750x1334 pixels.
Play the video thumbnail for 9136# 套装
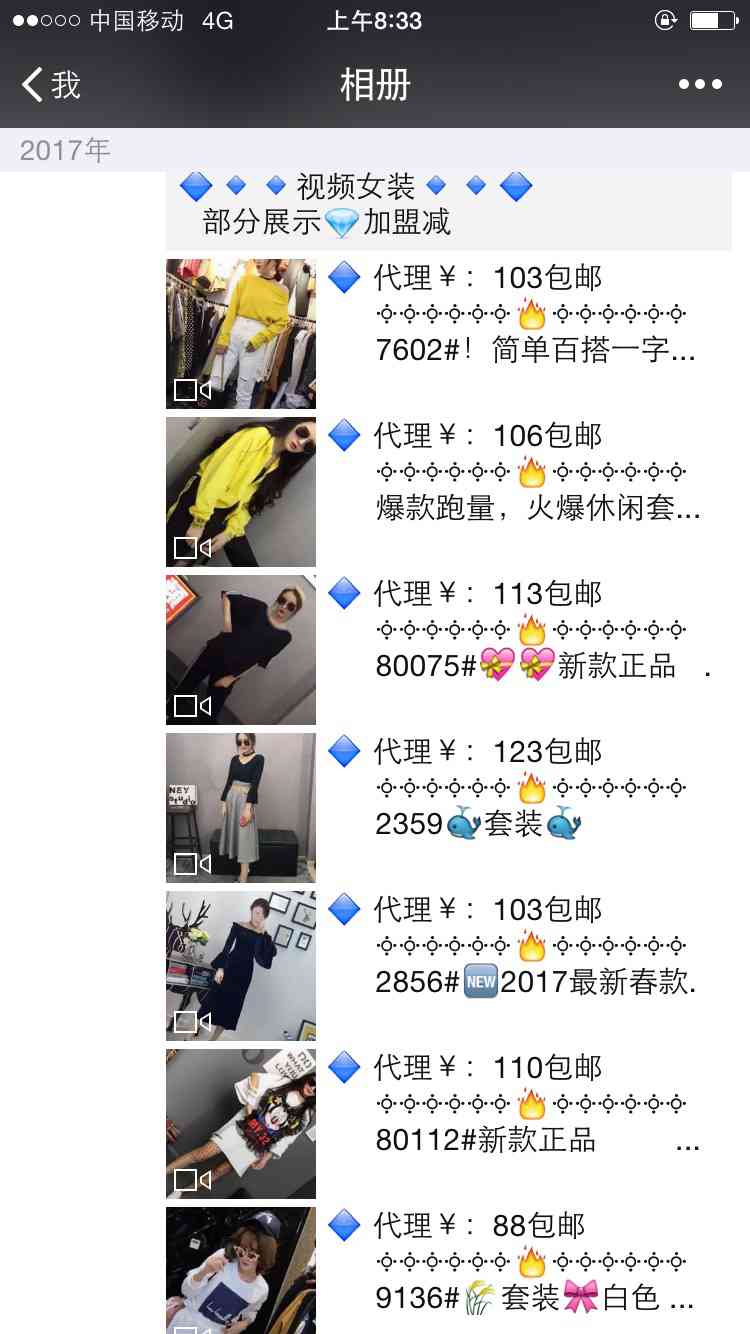241,1270
